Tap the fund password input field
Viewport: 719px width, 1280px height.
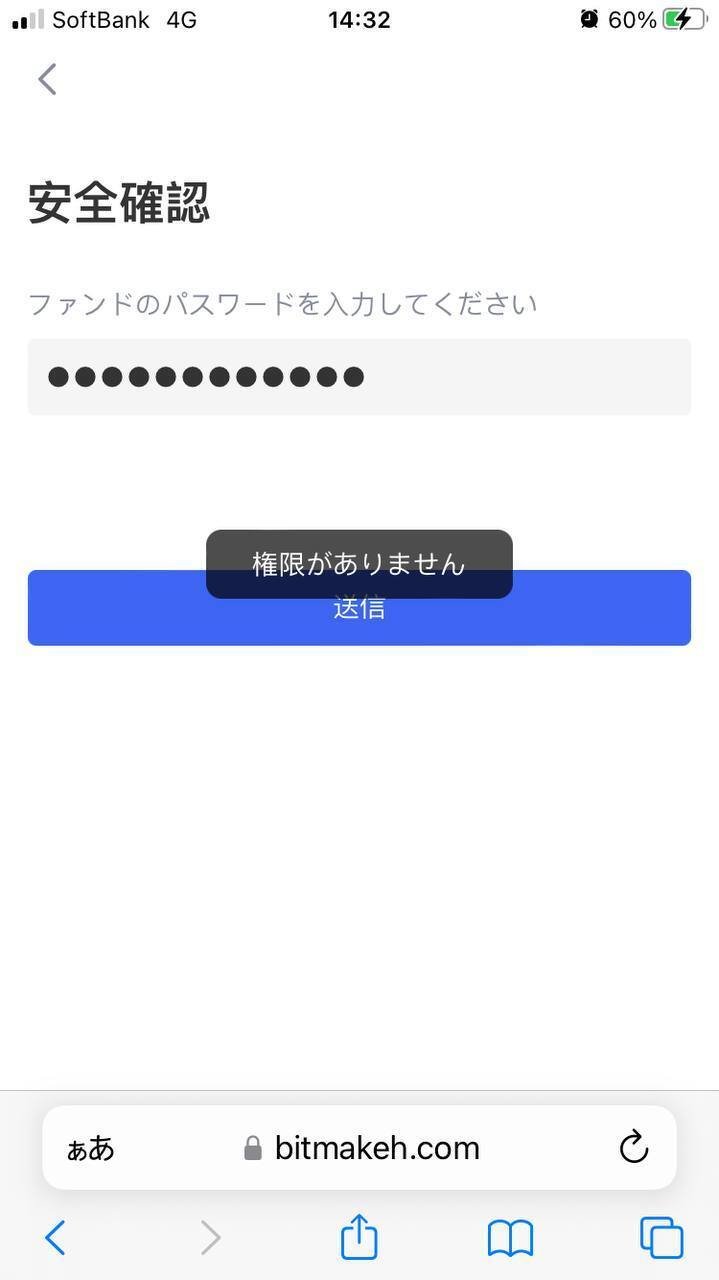click(359, 377)
